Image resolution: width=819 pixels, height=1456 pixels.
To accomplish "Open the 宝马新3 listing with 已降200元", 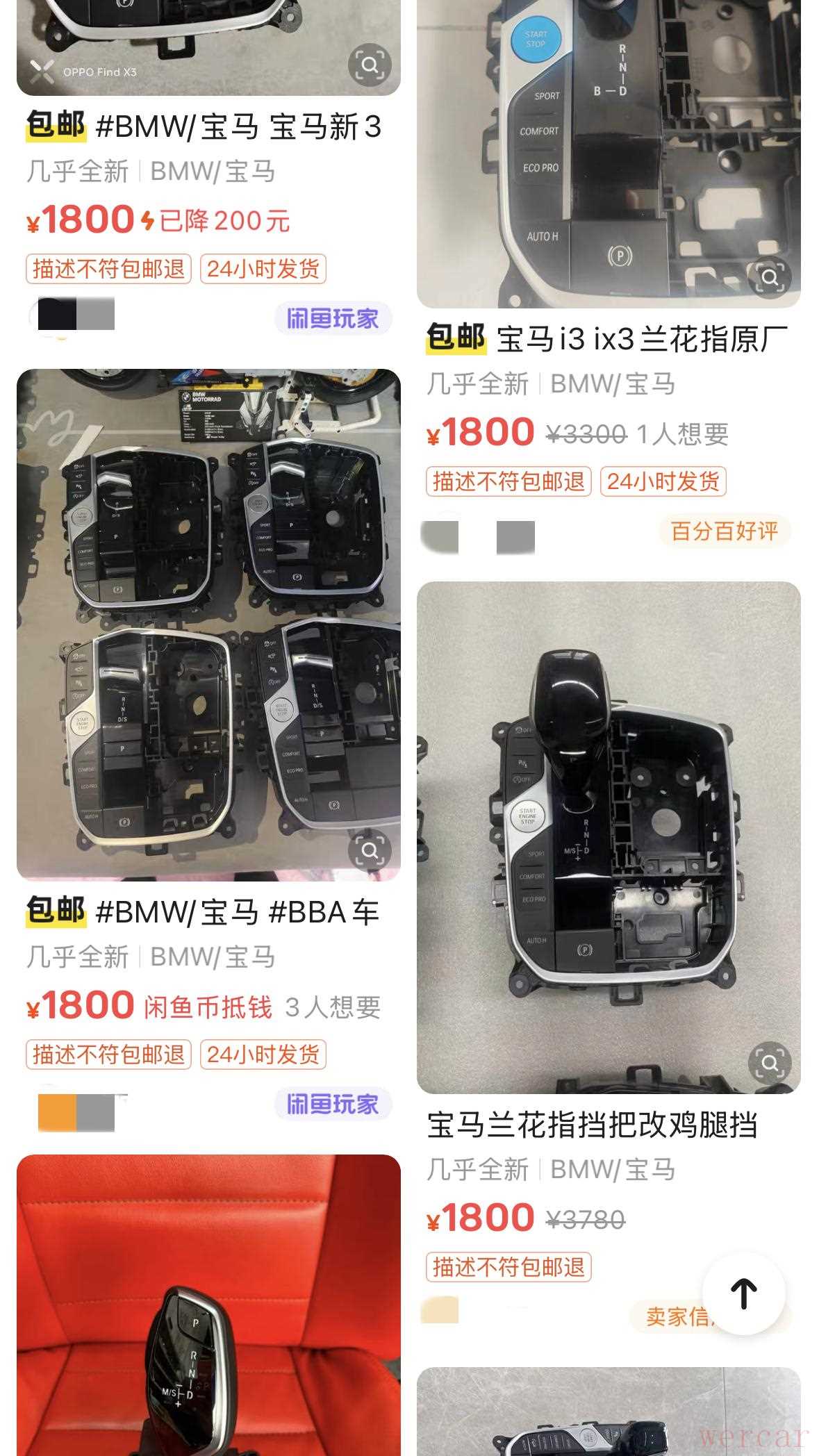I will tap(208, 127).
